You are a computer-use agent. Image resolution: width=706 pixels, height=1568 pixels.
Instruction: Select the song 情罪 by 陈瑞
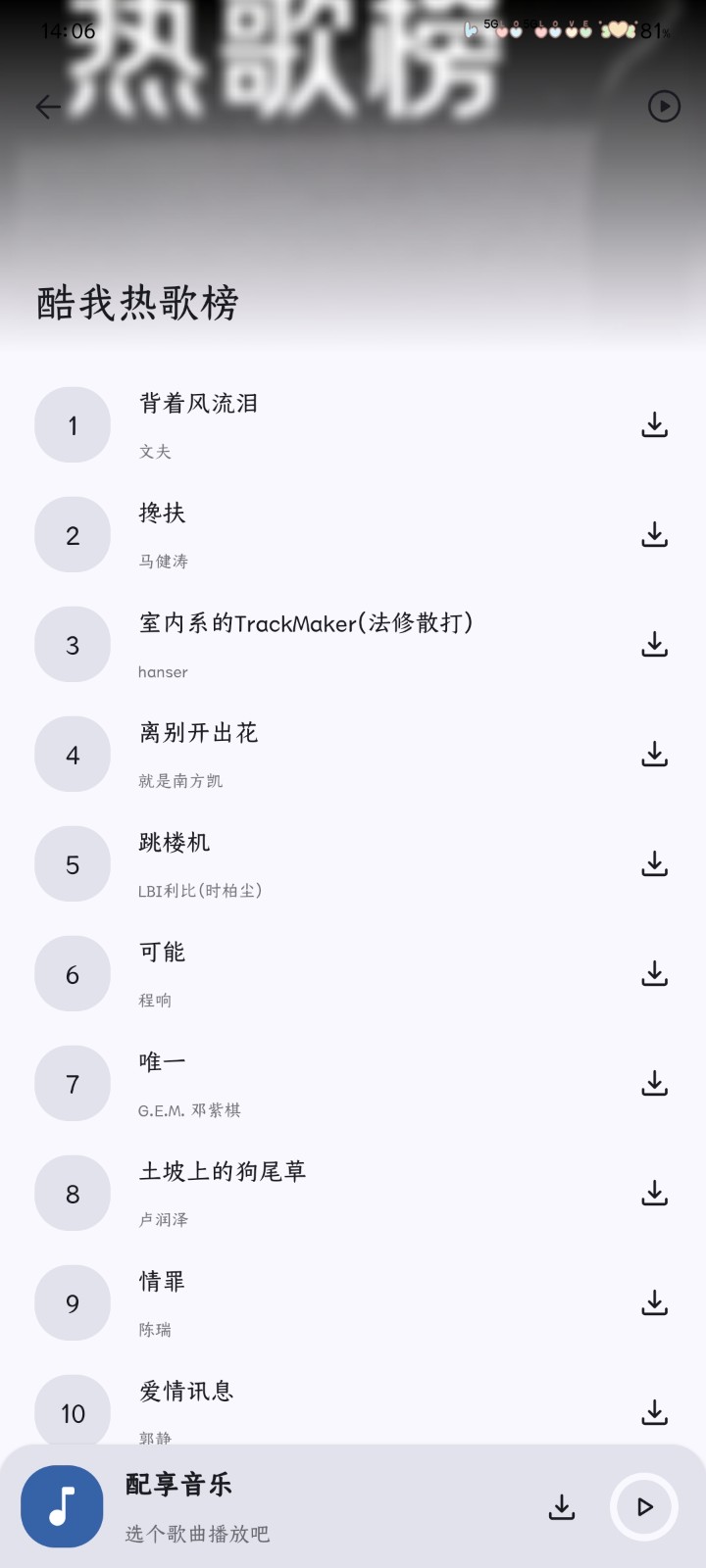(x=294, y=1303)
